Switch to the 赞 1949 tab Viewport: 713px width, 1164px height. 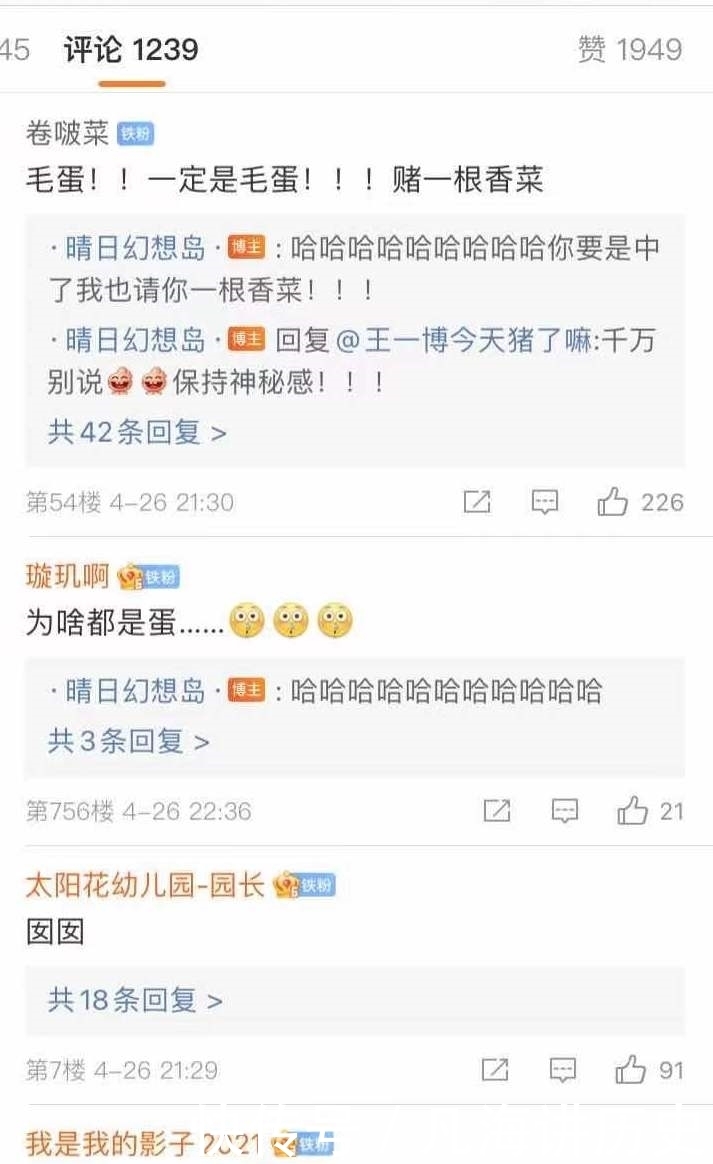pos(629,50)
